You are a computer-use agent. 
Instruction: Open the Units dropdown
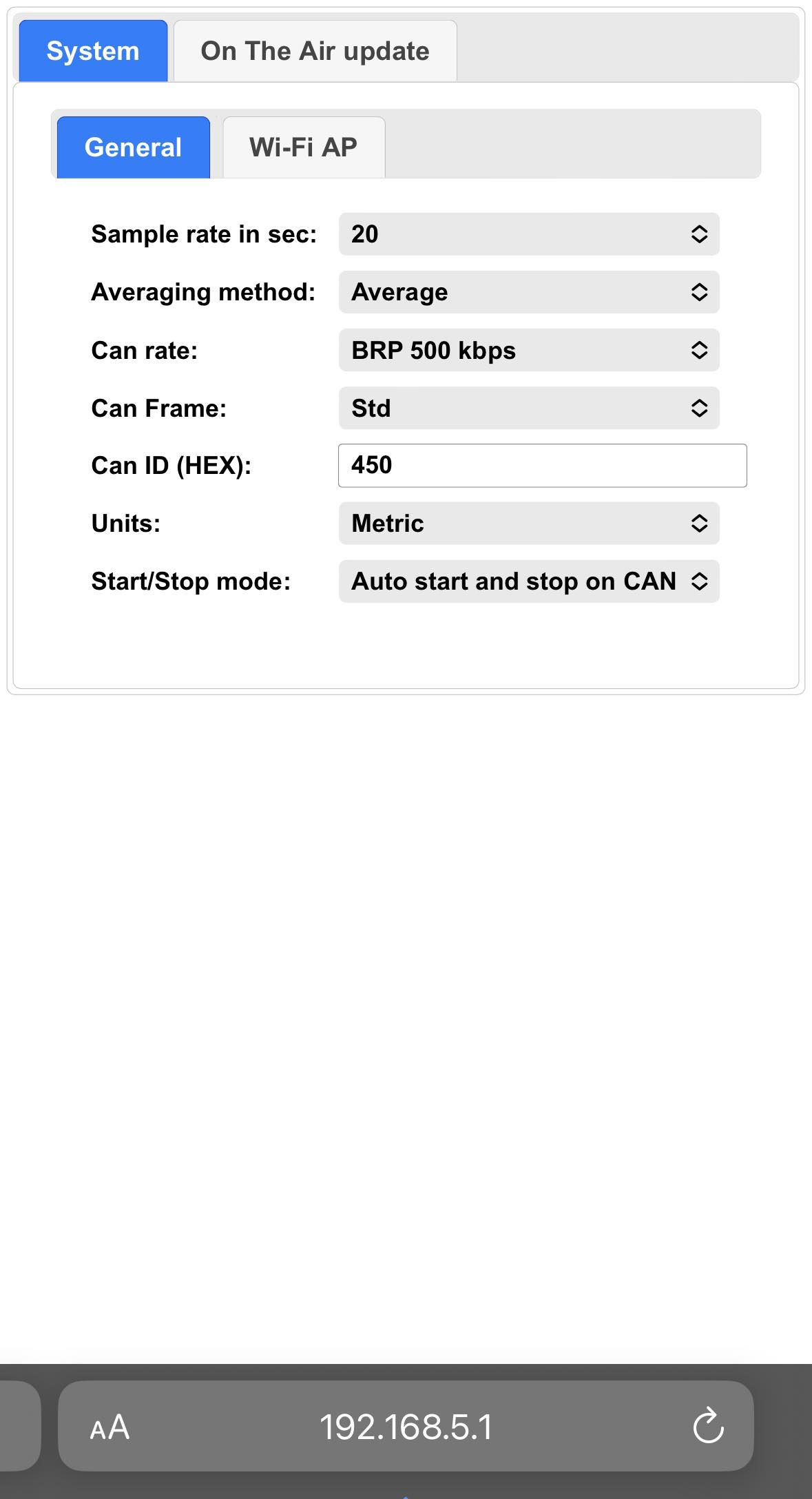point(528,524)
